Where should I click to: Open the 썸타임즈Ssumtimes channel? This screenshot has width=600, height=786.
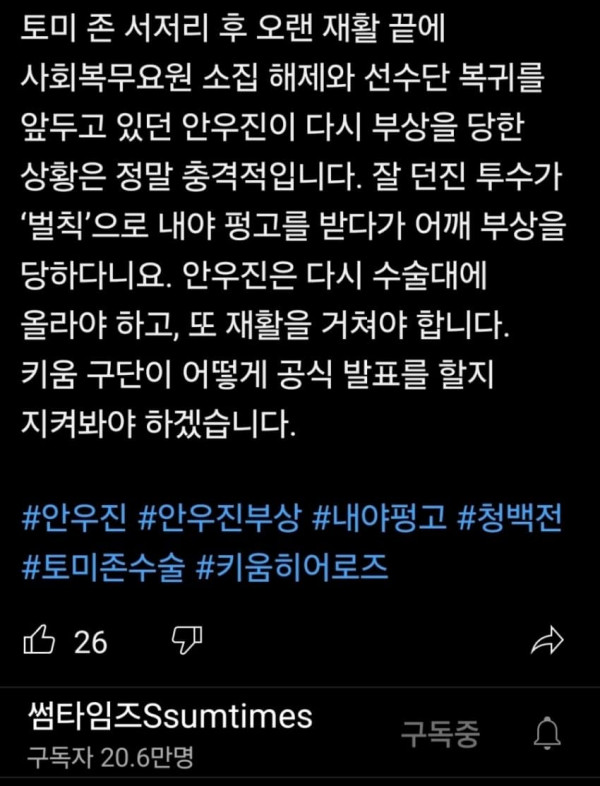(166, 716)
